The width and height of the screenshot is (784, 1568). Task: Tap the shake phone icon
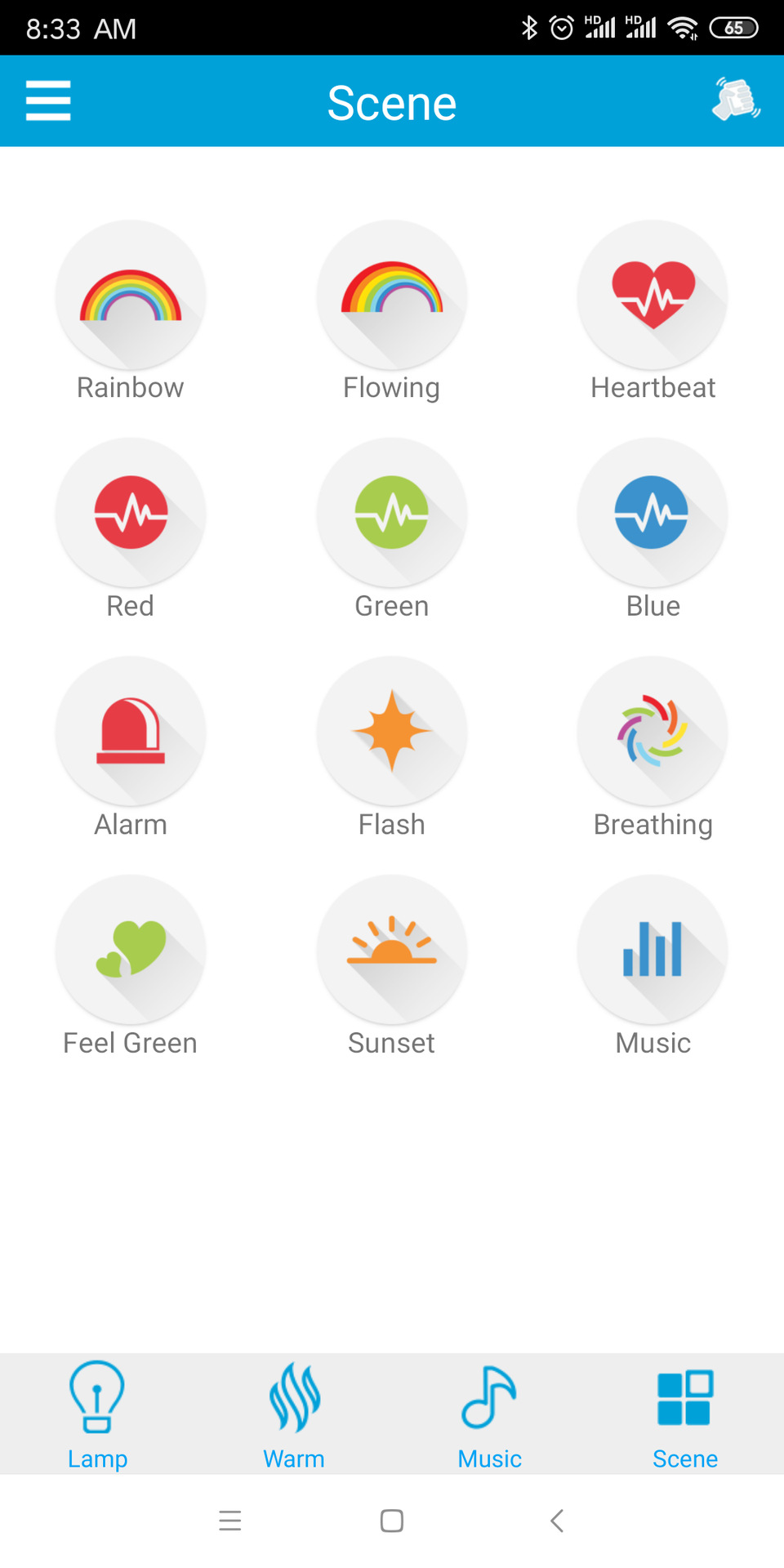pyautogui.click(x=736, y=100)
